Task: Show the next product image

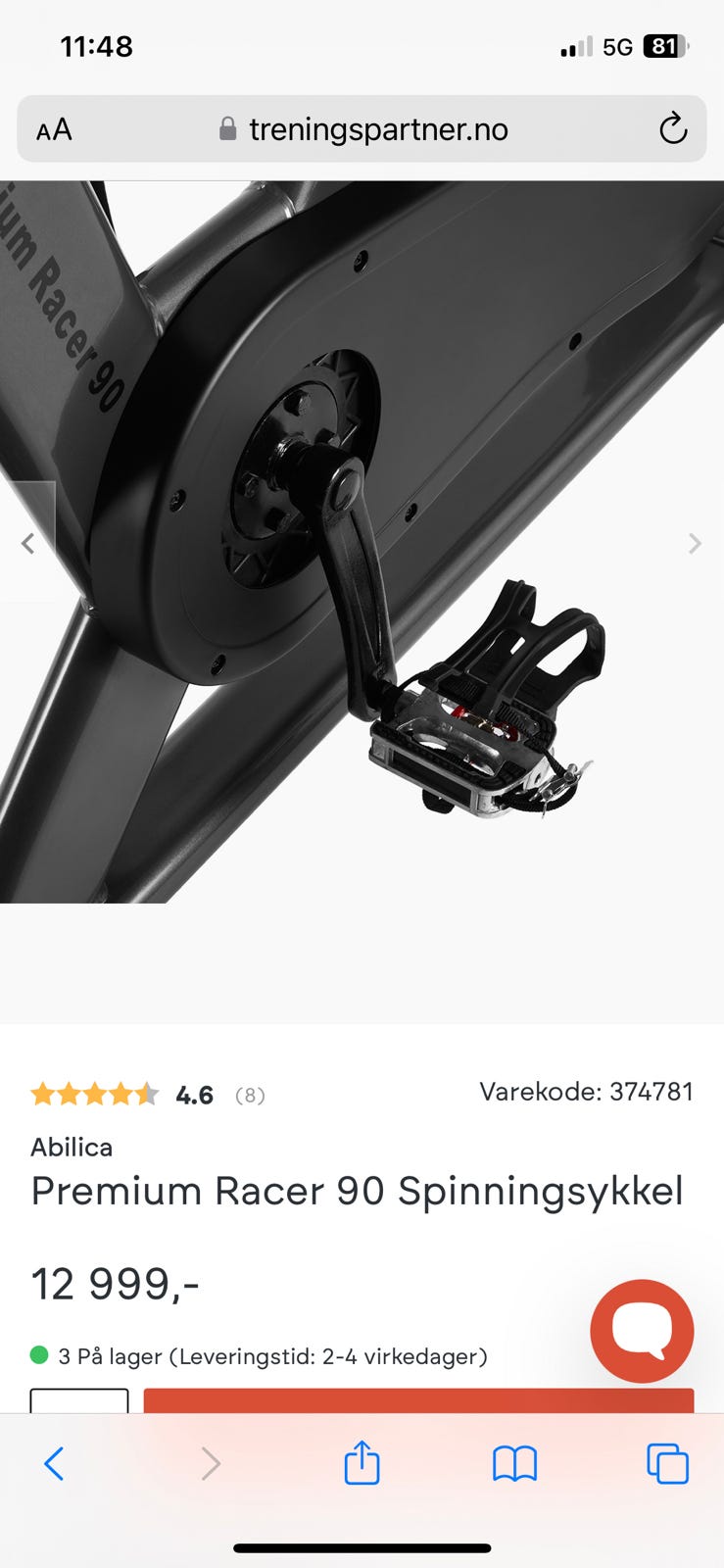Action: 695,543
